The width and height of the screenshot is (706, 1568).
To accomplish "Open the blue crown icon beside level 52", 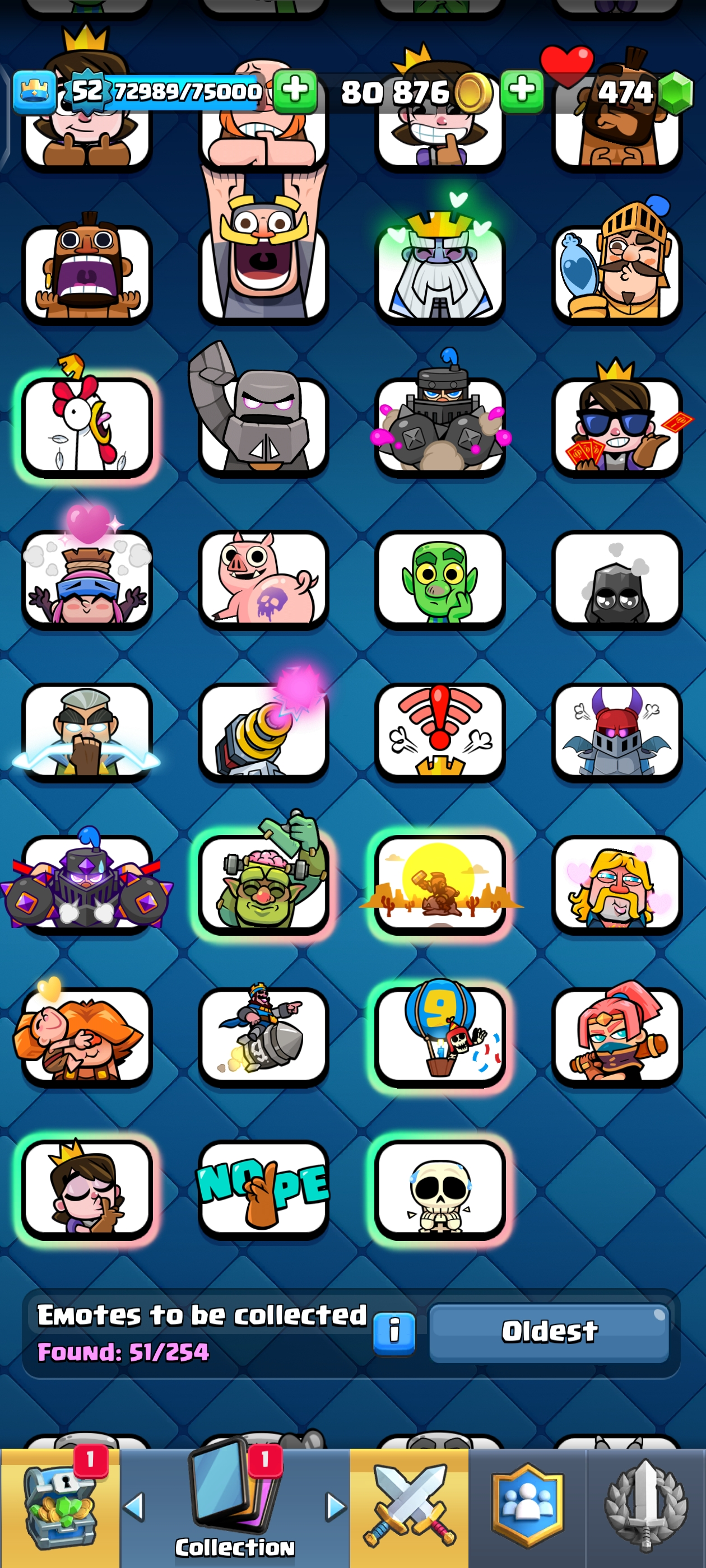I will (x=35, y=92).
